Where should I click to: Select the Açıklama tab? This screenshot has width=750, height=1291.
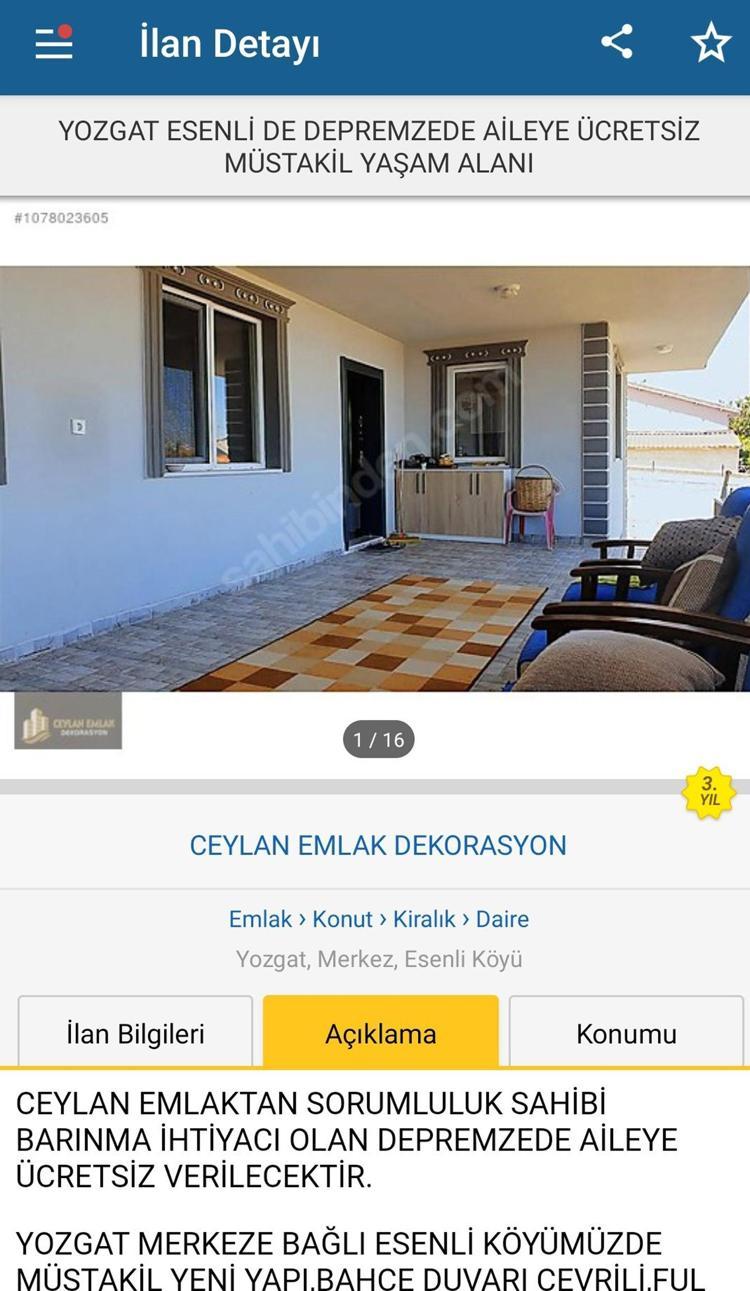tap(380, 1033)
